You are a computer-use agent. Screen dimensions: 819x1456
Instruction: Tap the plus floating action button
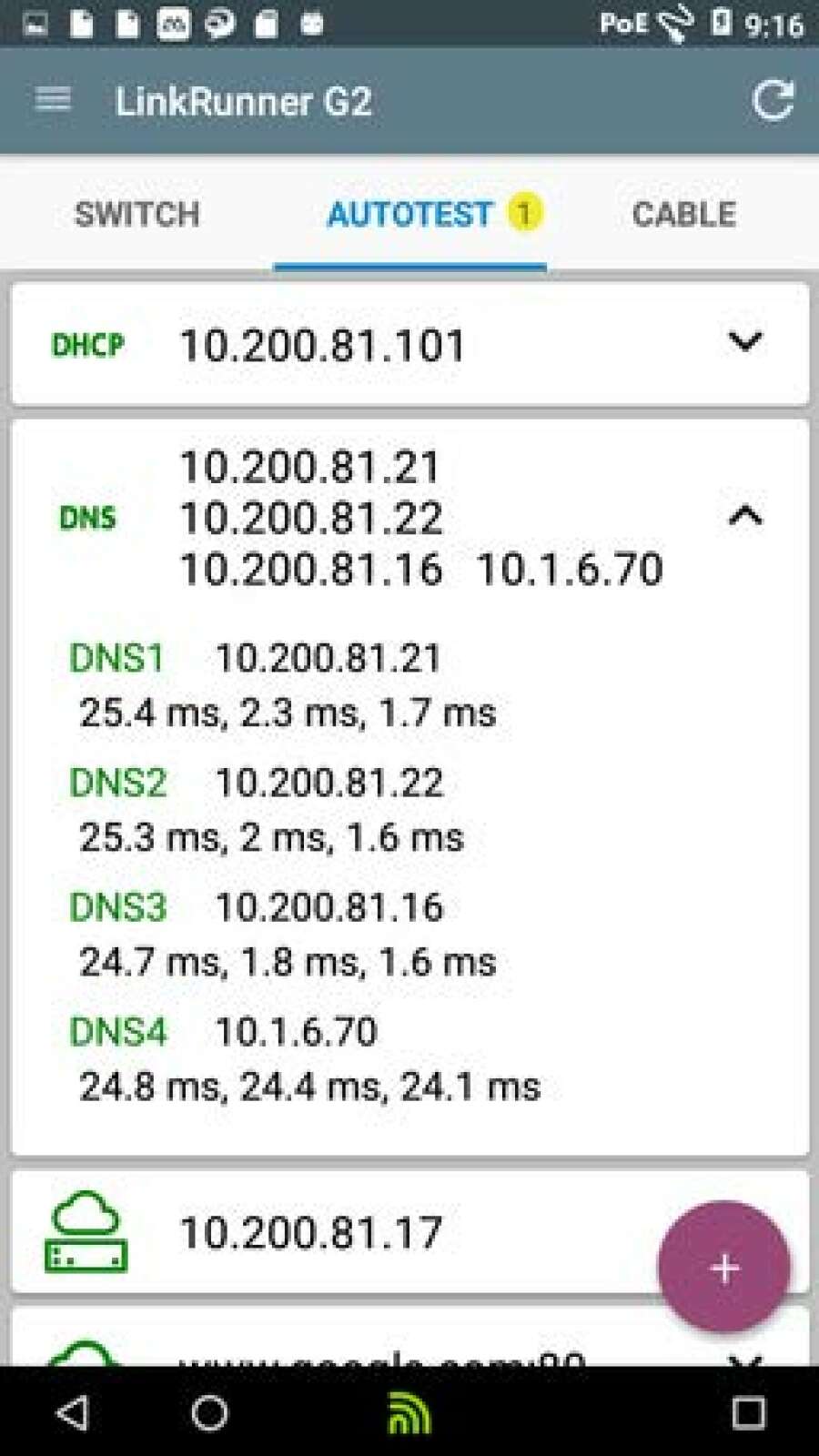[x=723, y=1268]
